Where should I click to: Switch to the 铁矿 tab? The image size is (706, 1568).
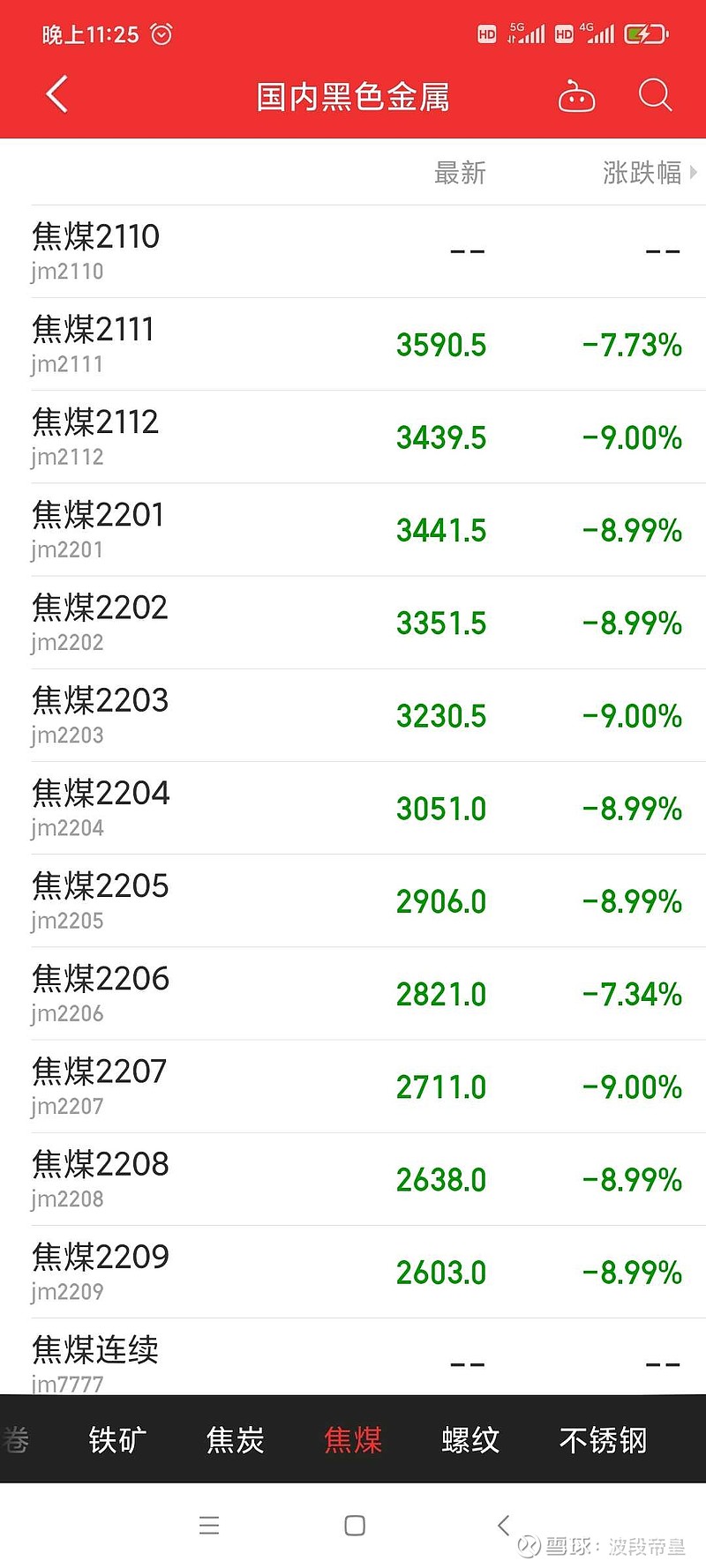coord(117,1440)
